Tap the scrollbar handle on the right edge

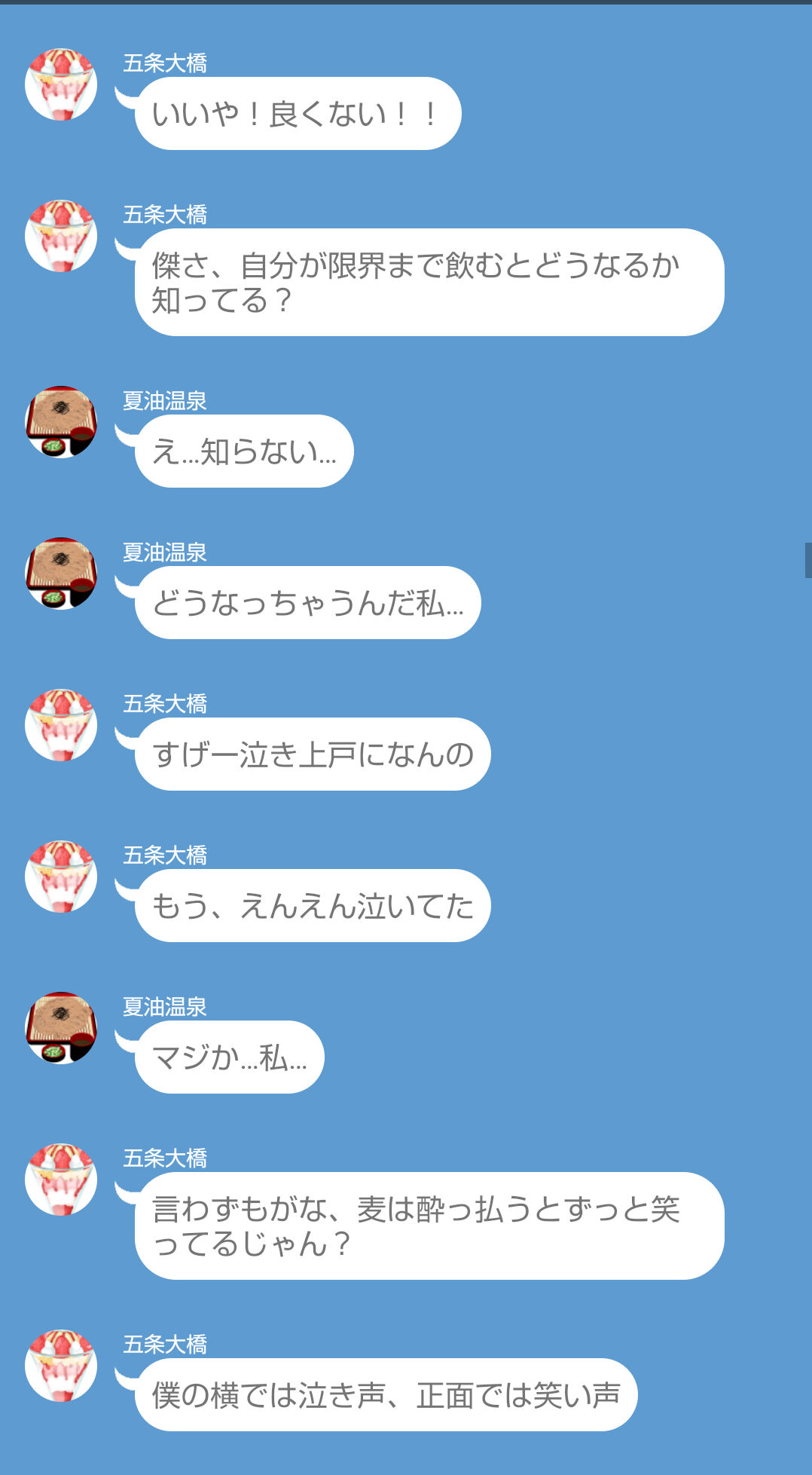pyautogui.click(x=807, y=560)
